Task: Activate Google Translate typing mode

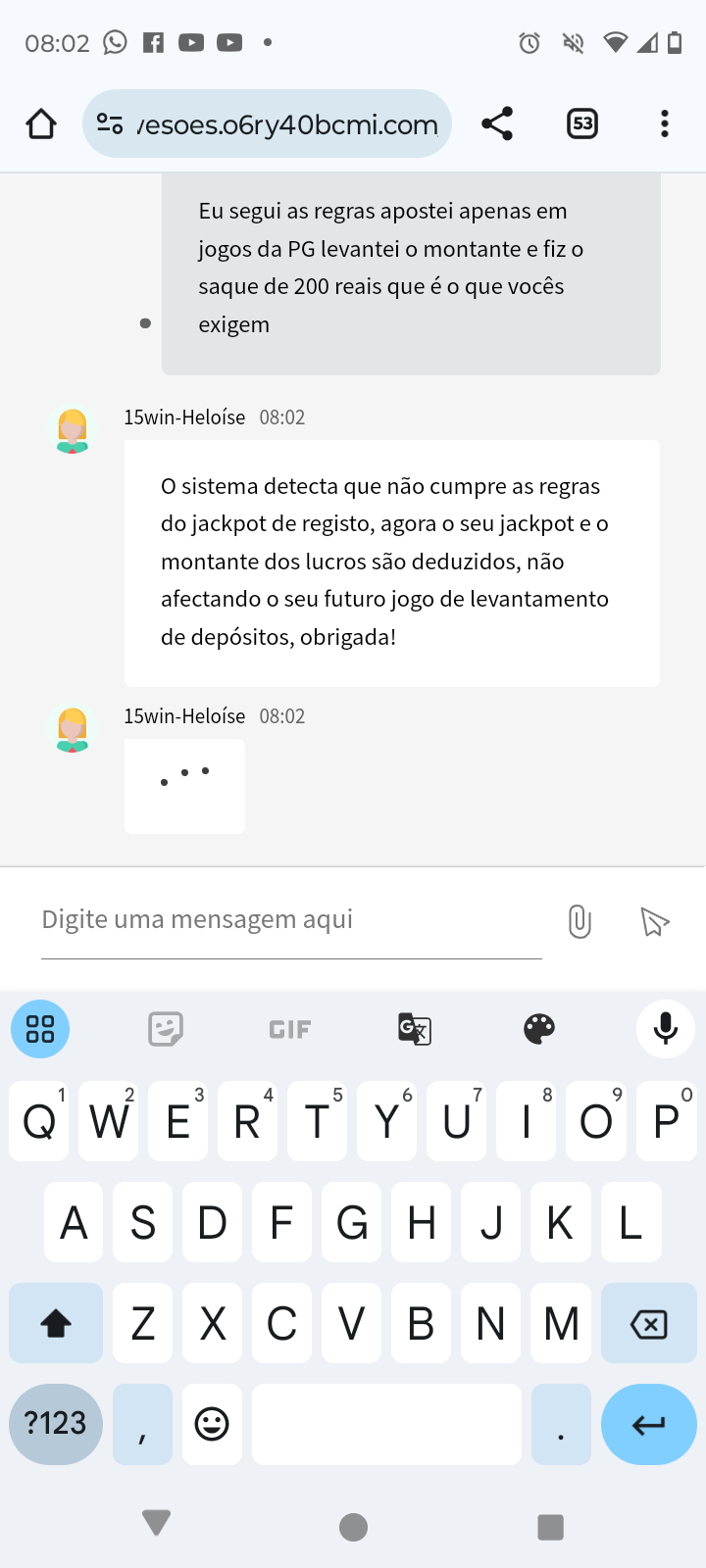Action: tap(413, 1028)
